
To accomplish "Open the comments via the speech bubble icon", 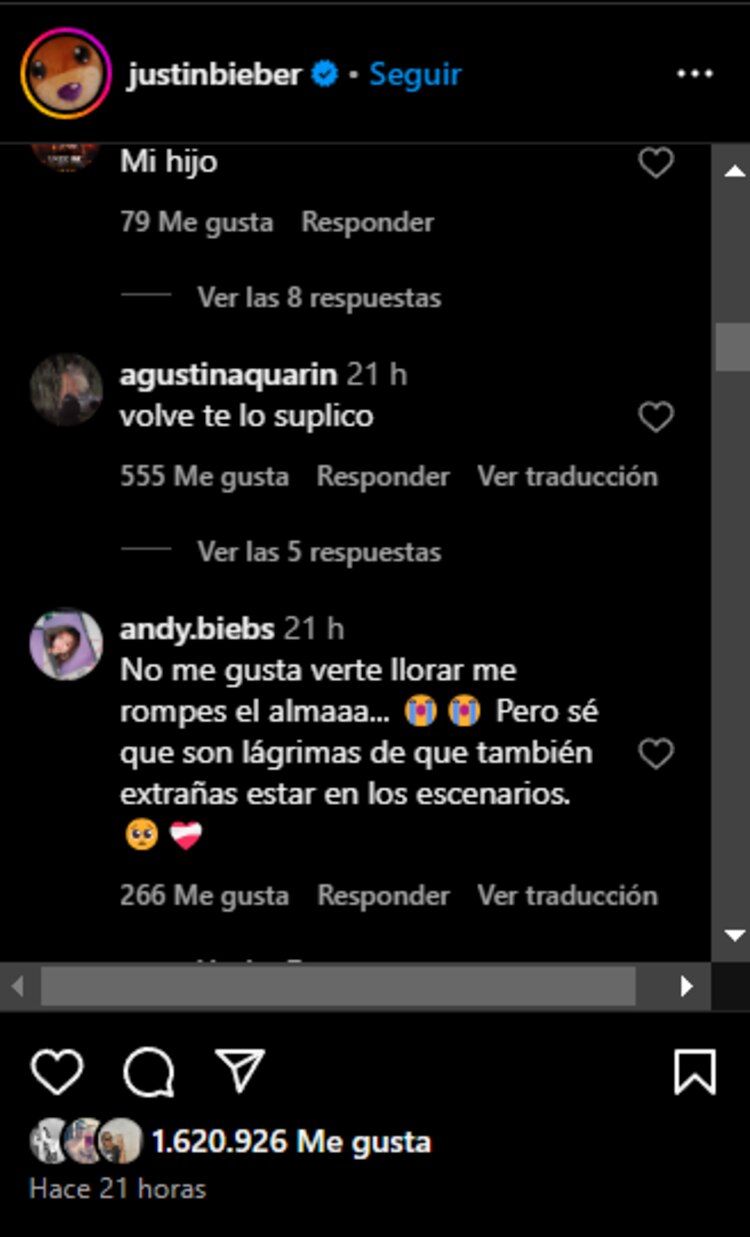I will [x=148, y=1072].
